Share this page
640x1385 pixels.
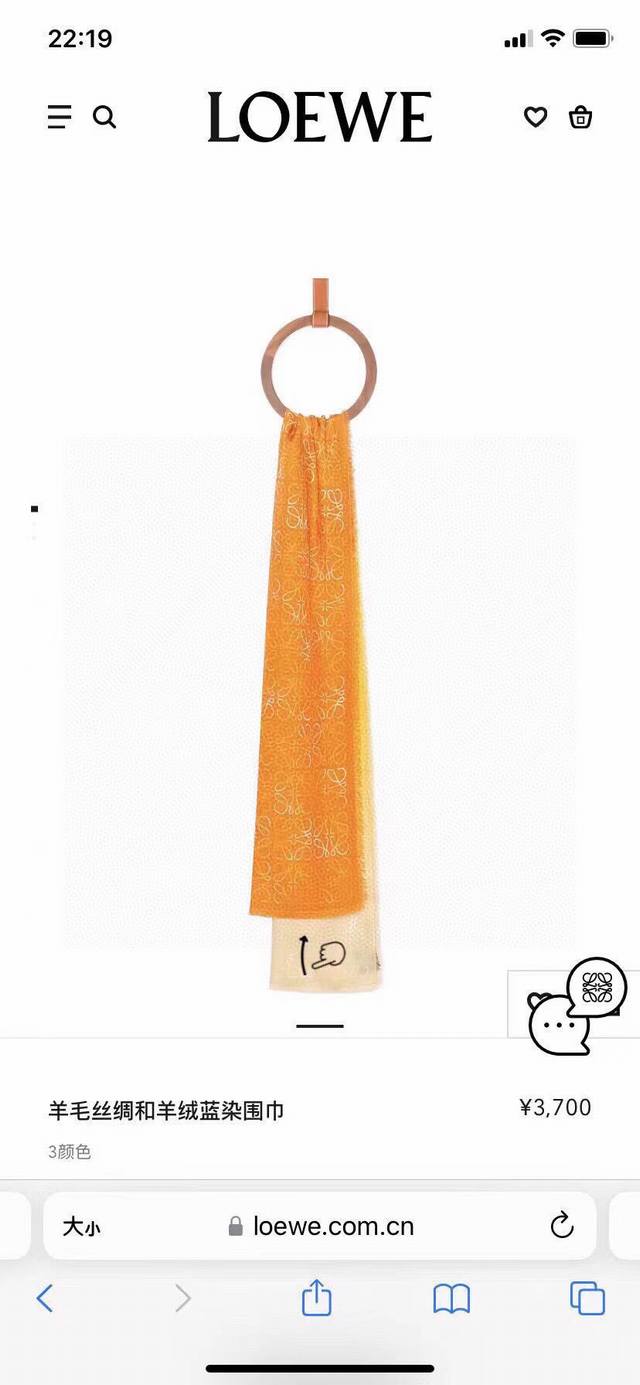(316, 1298)
